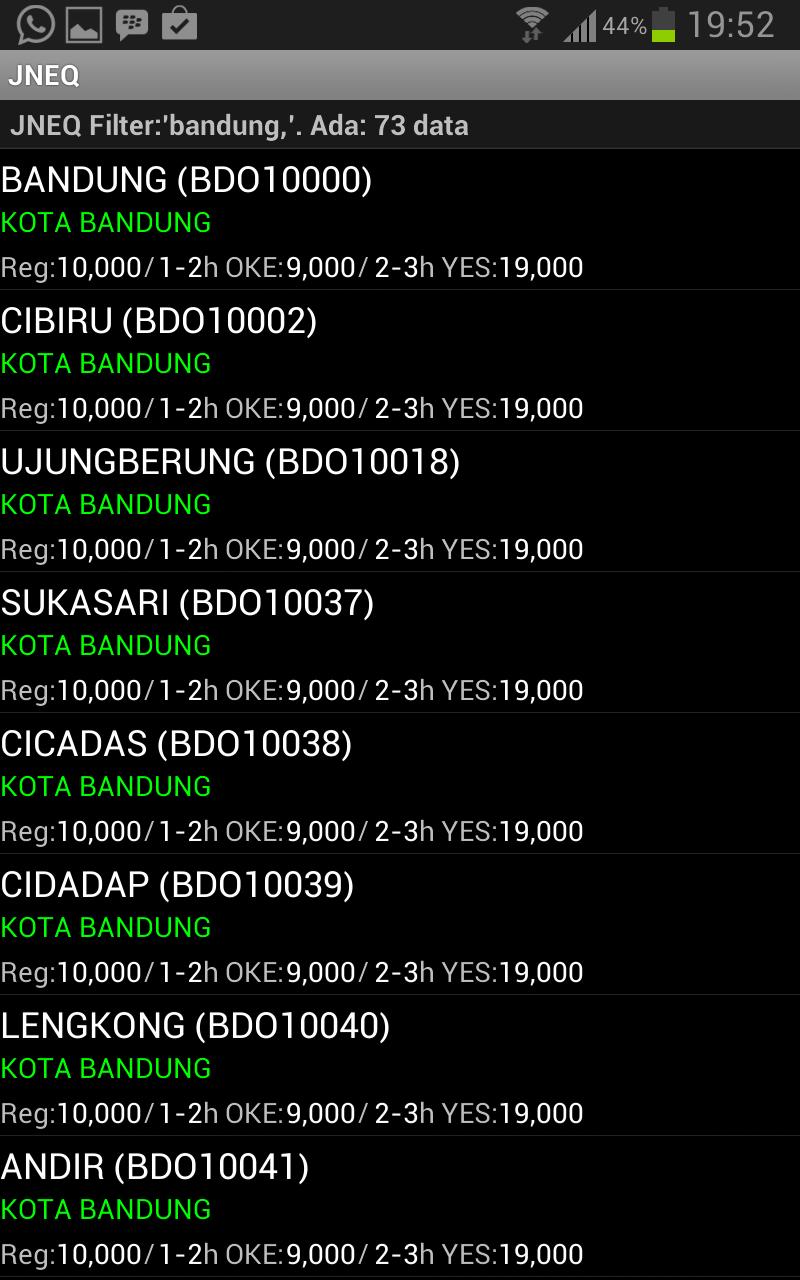Tap KOTA BANDUNG label under BANDUNG

(106, 222)
